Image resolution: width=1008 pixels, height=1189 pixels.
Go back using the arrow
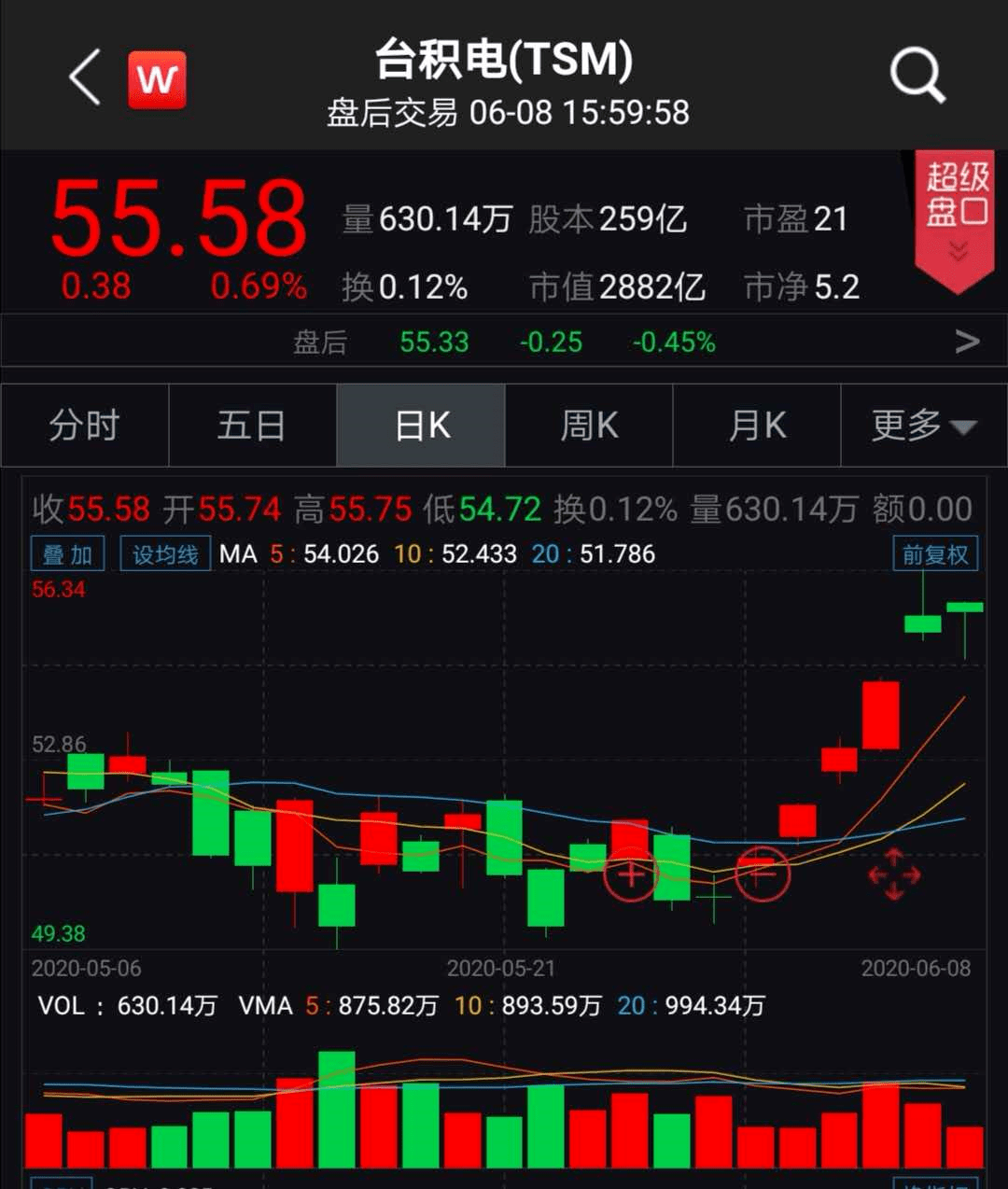coord(85,77)
